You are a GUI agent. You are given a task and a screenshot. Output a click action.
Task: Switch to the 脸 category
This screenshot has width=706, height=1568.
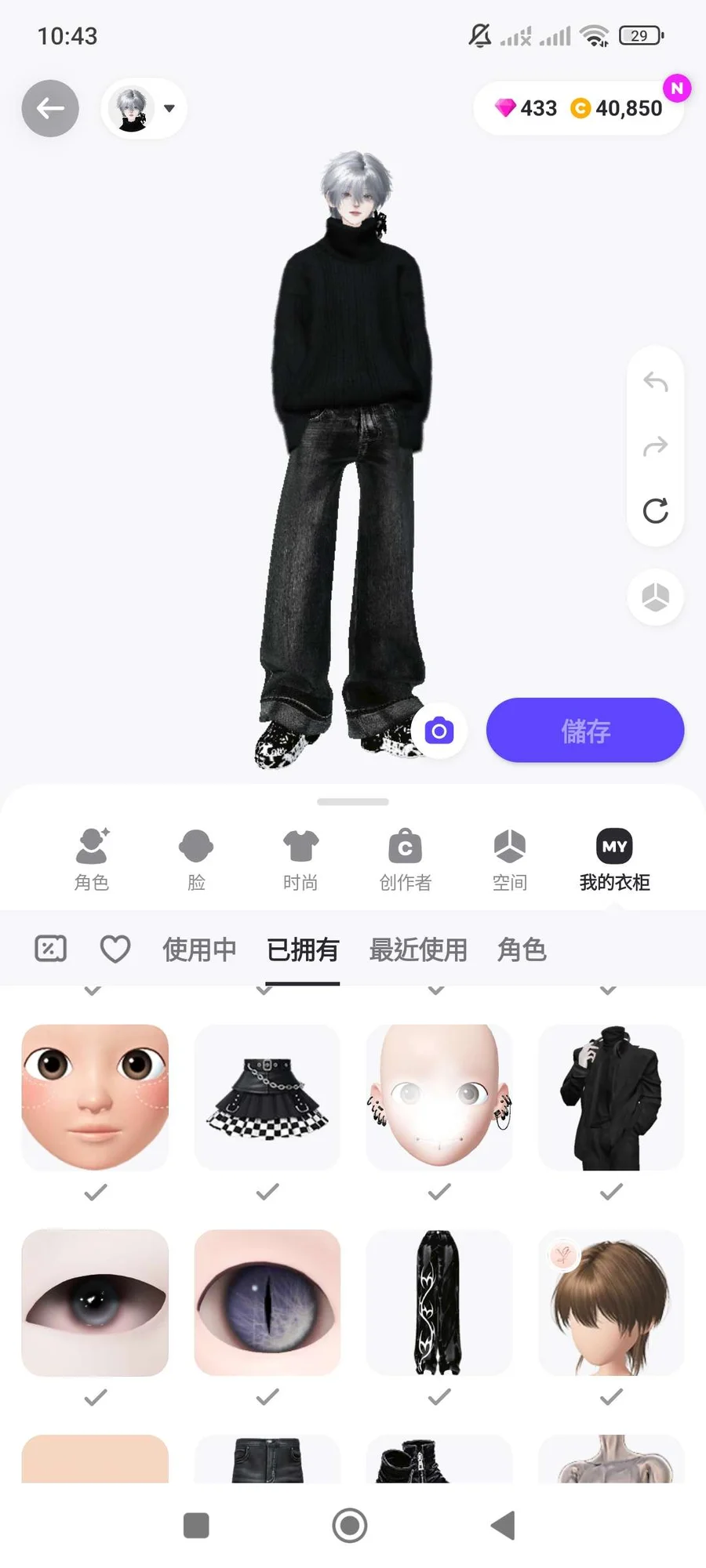click(196, 860)
